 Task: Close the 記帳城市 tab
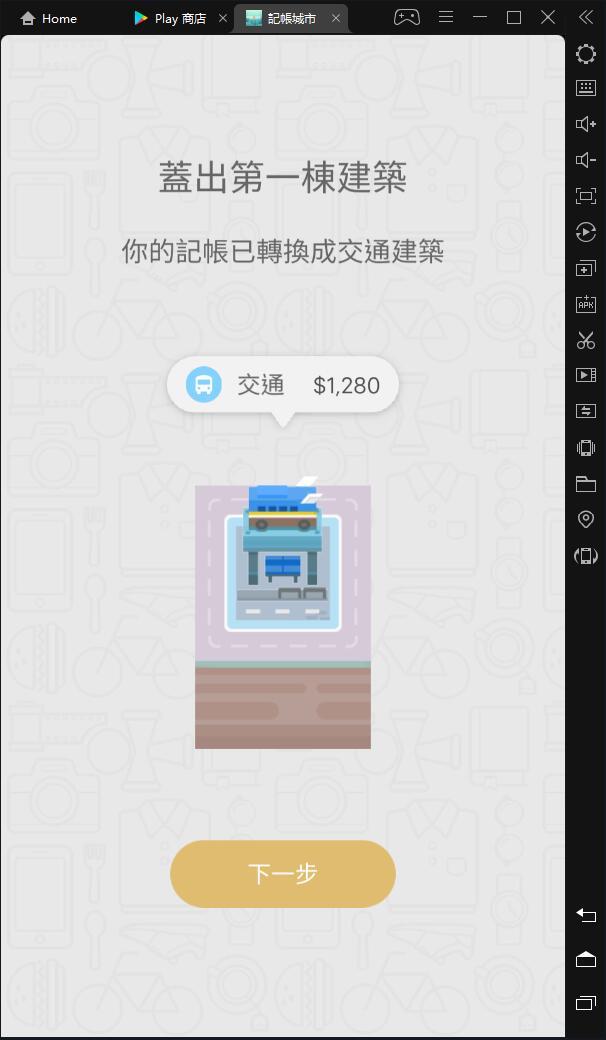(x=336, y=18)
